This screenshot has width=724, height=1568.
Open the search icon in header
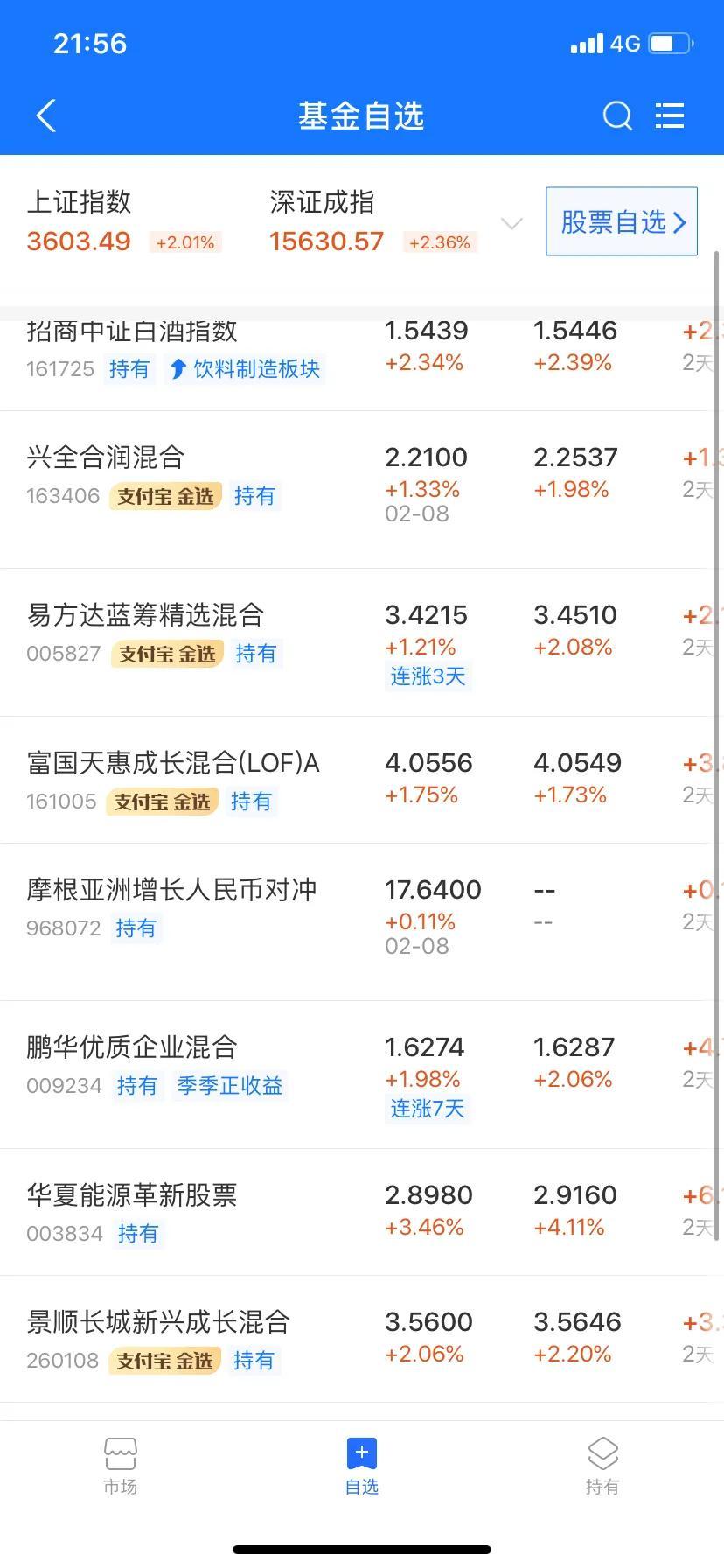click(617, 115)
